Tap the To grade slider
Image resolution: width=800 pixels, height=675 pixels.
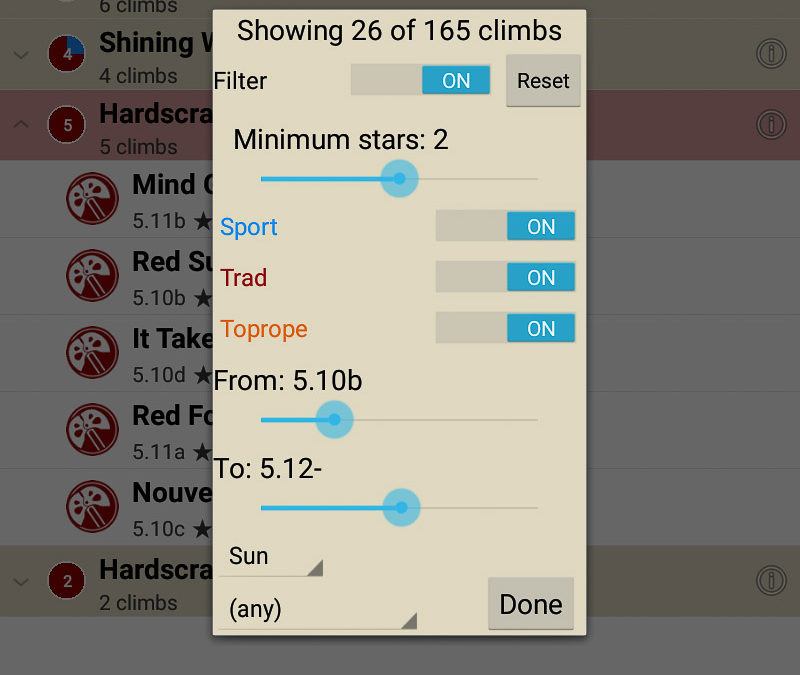(x=401, y=508)
